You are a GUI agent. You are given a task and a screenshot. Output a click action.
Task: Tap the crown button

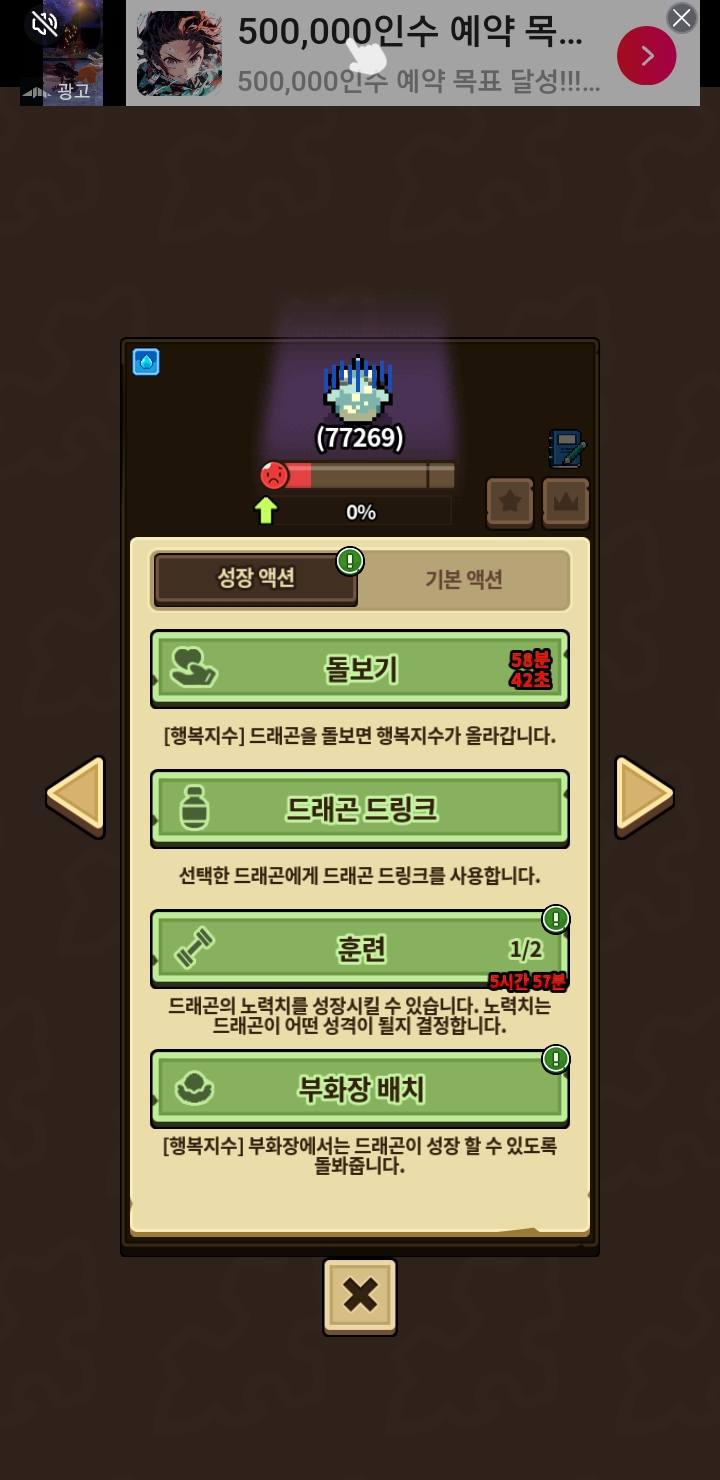(x=566, y=501)
